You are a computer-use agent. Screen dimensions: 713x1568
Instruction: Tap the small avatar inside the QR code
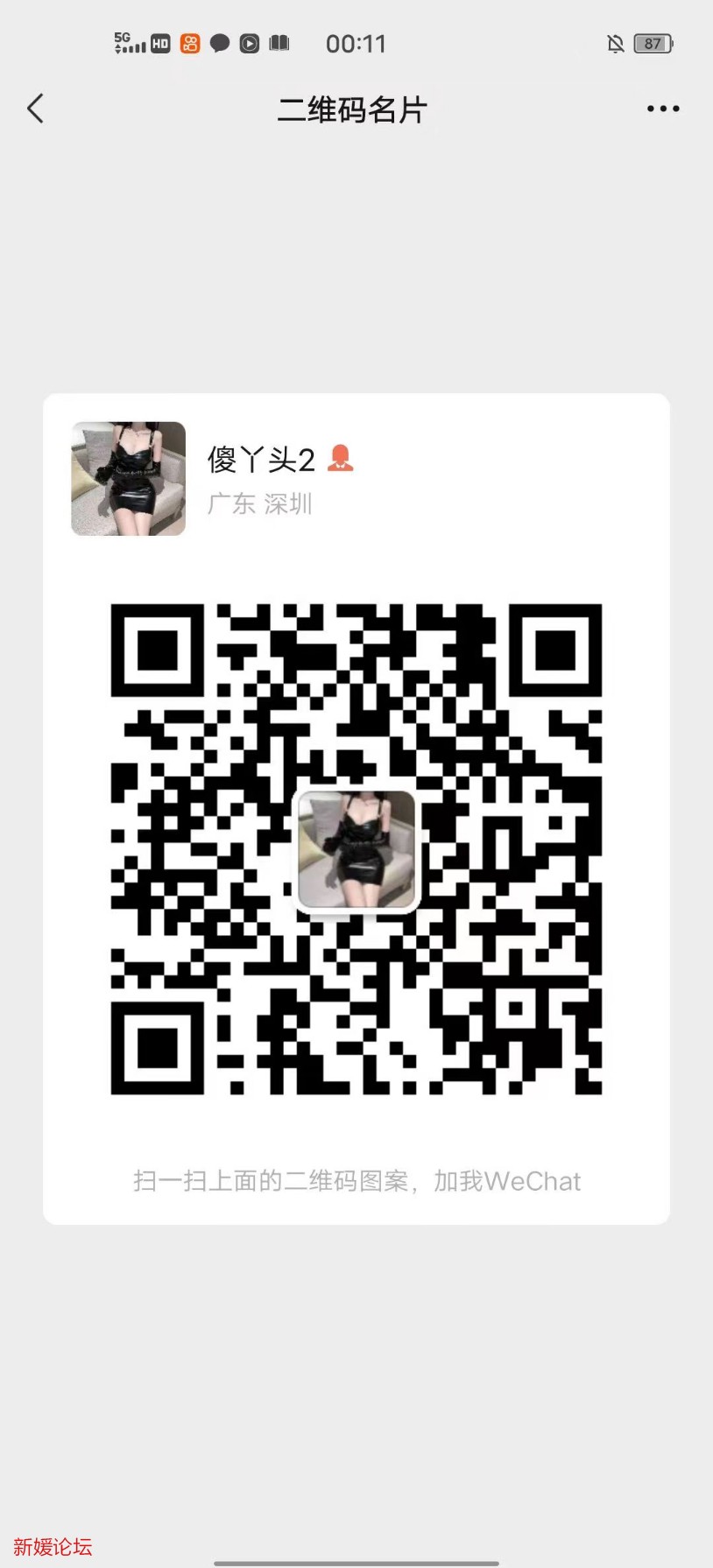pos(356,851)
